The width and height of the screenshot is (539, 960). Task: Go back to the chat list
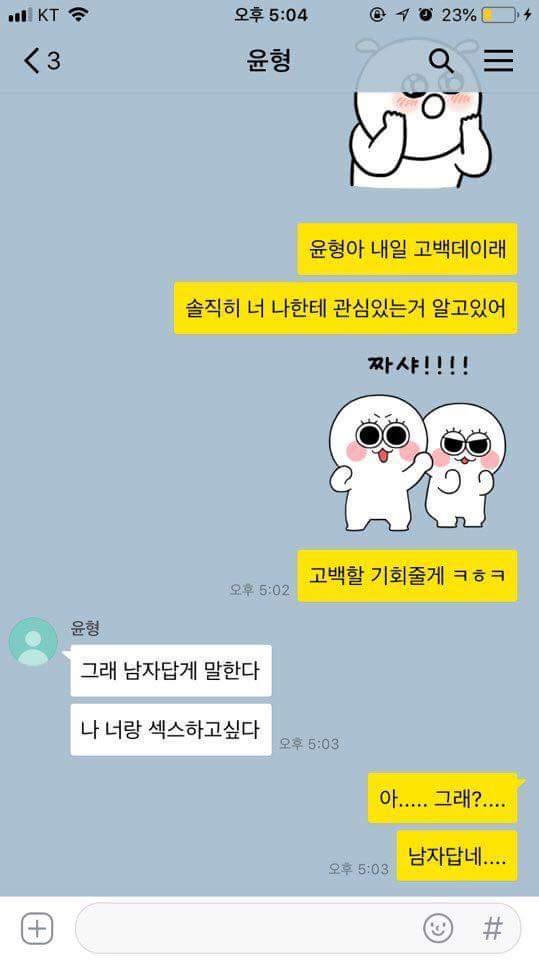pyautogui.click(x=42, y=61)
